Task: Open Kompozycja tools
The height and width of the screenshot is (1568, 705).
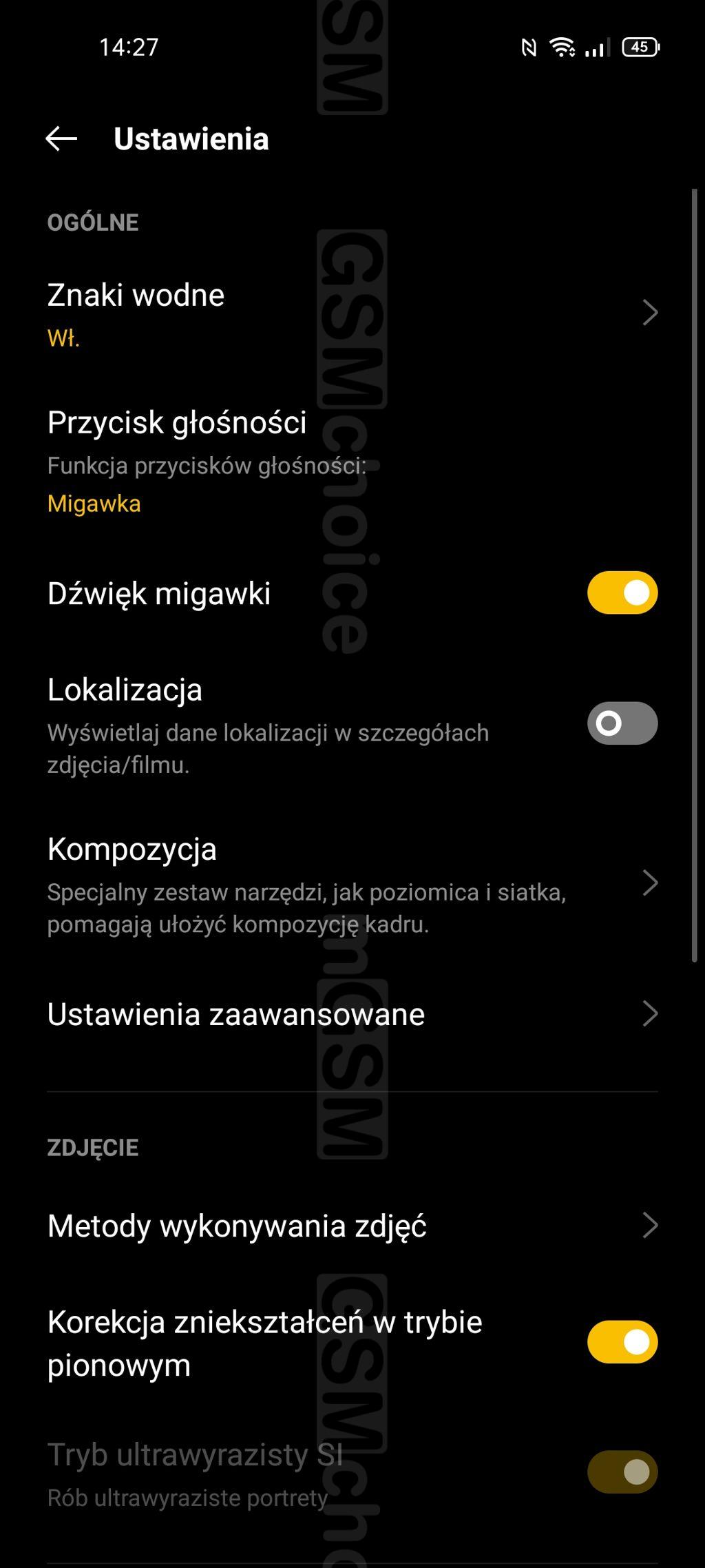Action: click(352, 884)
